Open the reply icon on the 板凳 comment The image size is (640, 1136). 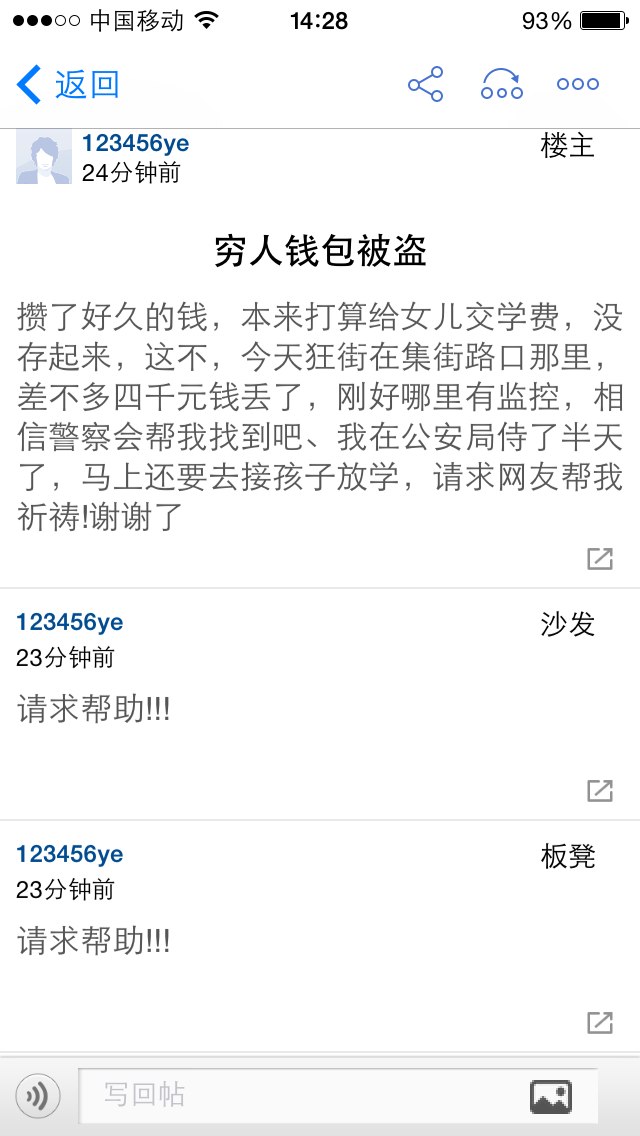point(600,1022)
